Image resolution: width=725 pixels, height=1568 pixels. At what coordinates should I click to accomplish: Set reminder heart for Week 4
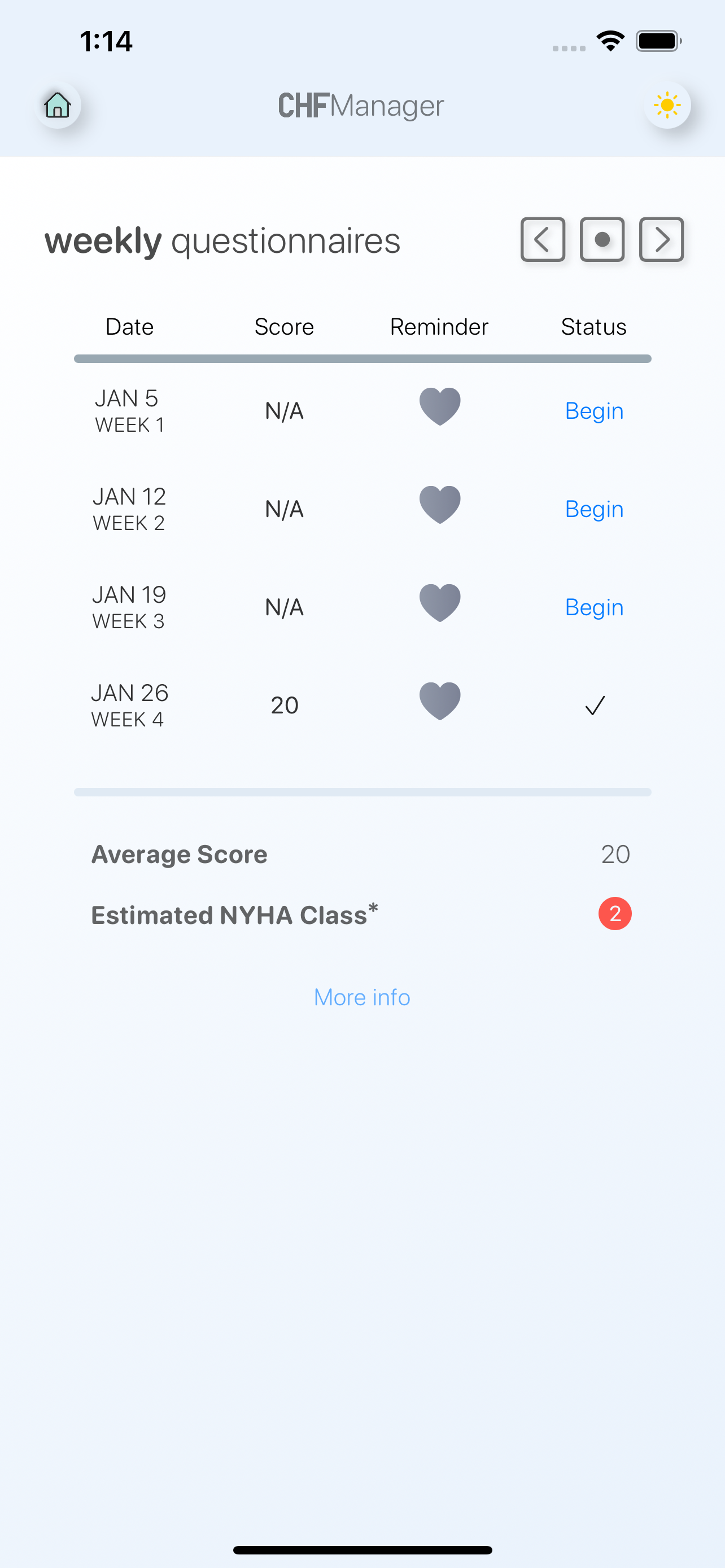439,701
